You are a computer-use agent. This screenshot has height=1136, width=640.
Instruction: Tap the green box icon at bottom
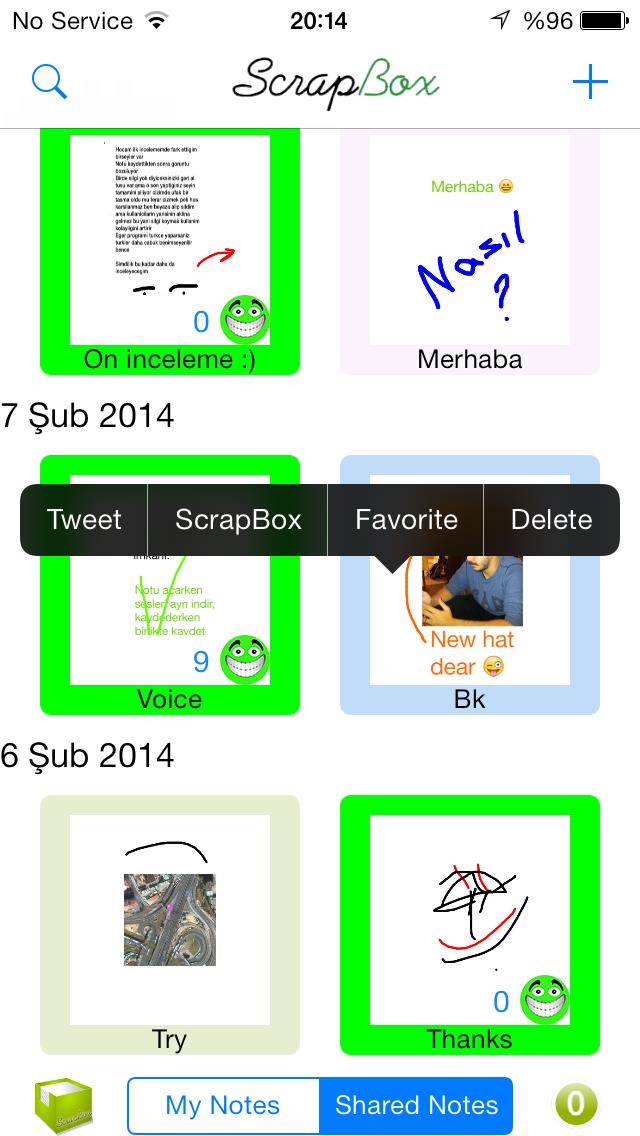point(63,1106)
